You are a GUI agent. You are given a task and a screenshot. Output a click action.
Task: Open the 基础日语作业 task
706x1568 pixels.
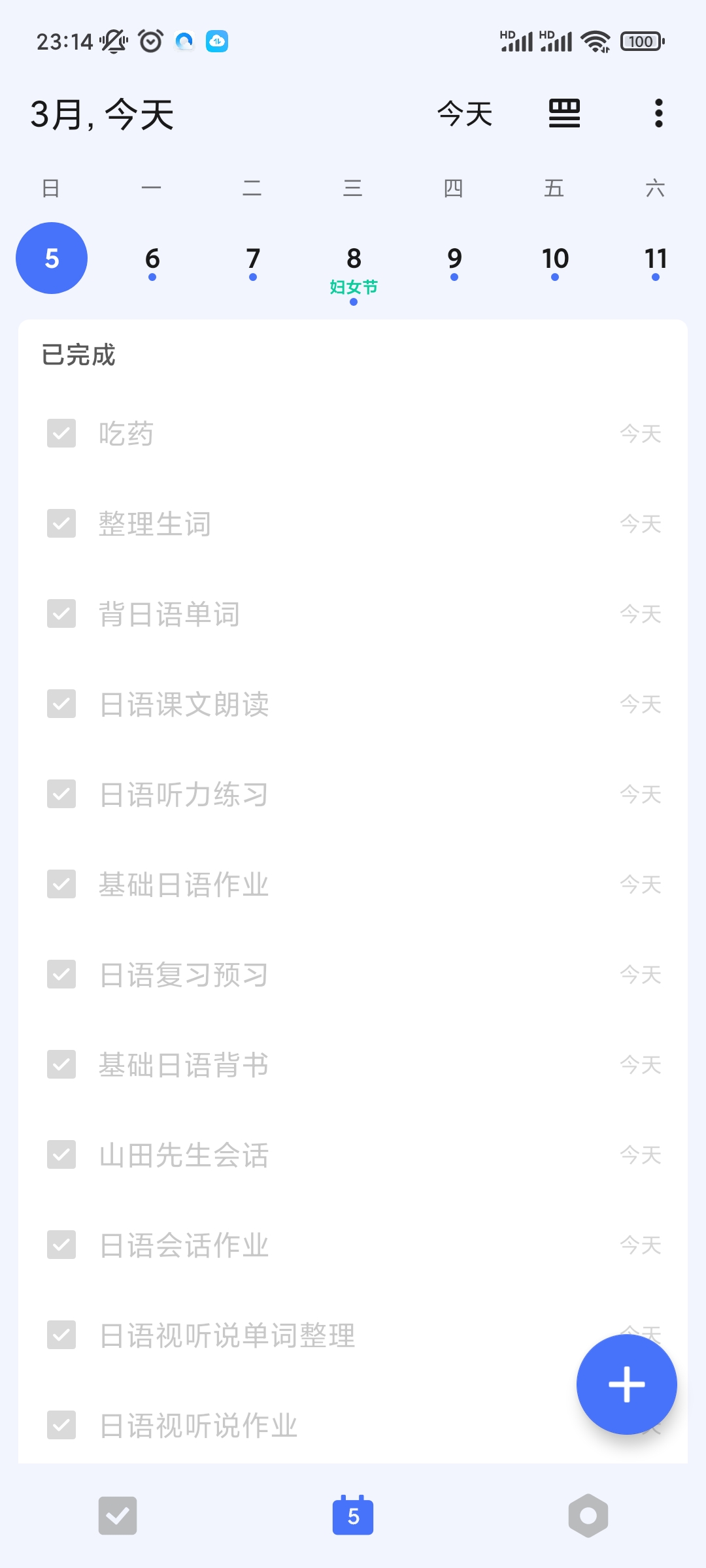(x=184, y=885)
